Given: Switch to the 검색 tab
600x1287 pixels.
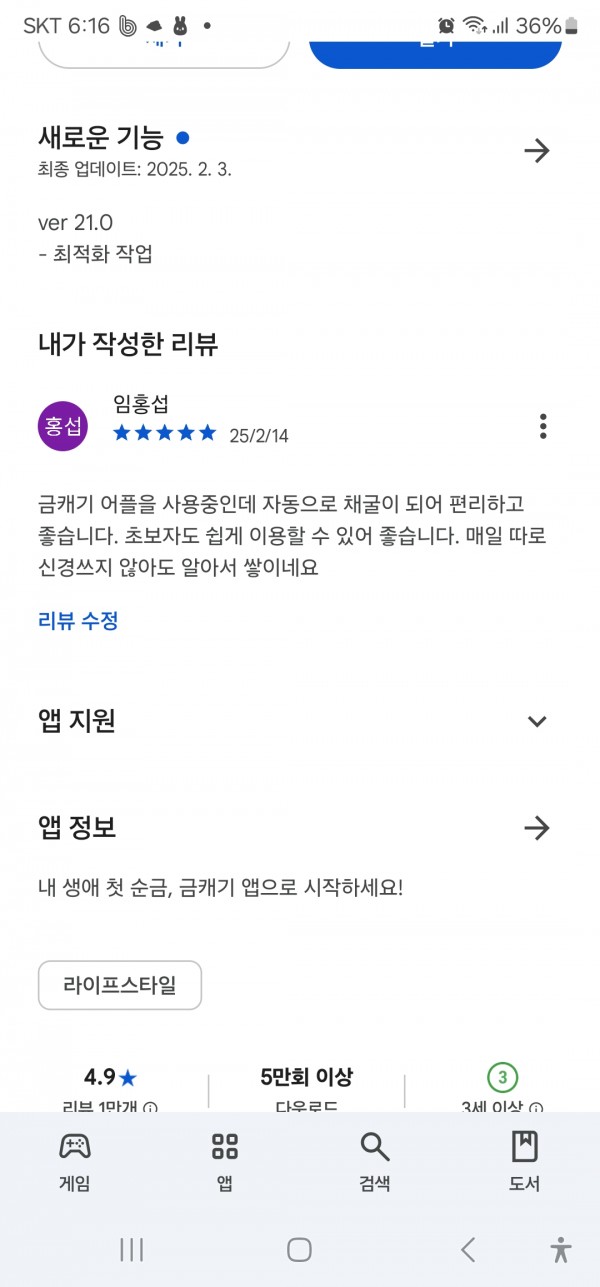Looking at the screenshot, I should pos(375,1161).
